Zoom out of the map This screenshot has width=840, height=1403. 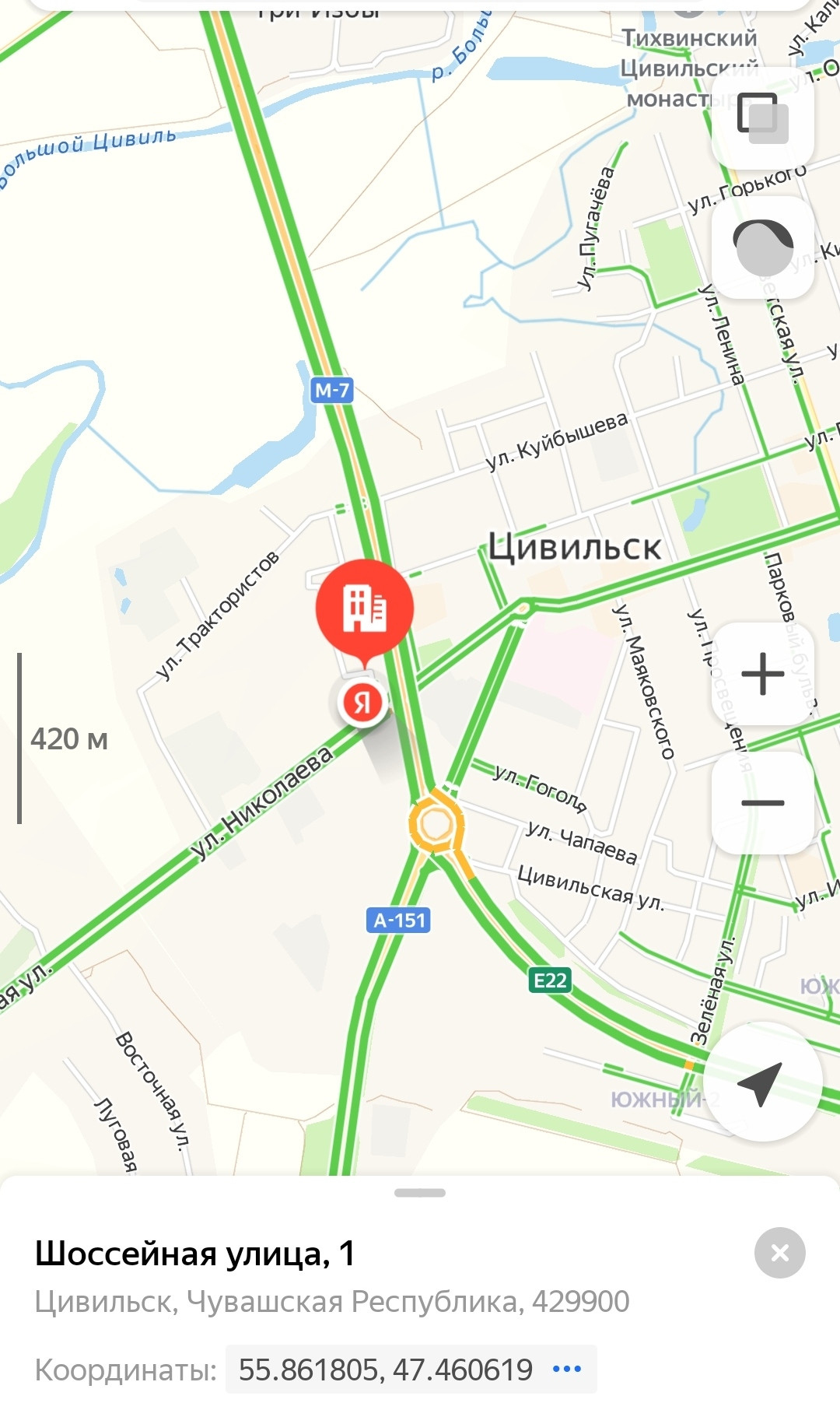762,803
